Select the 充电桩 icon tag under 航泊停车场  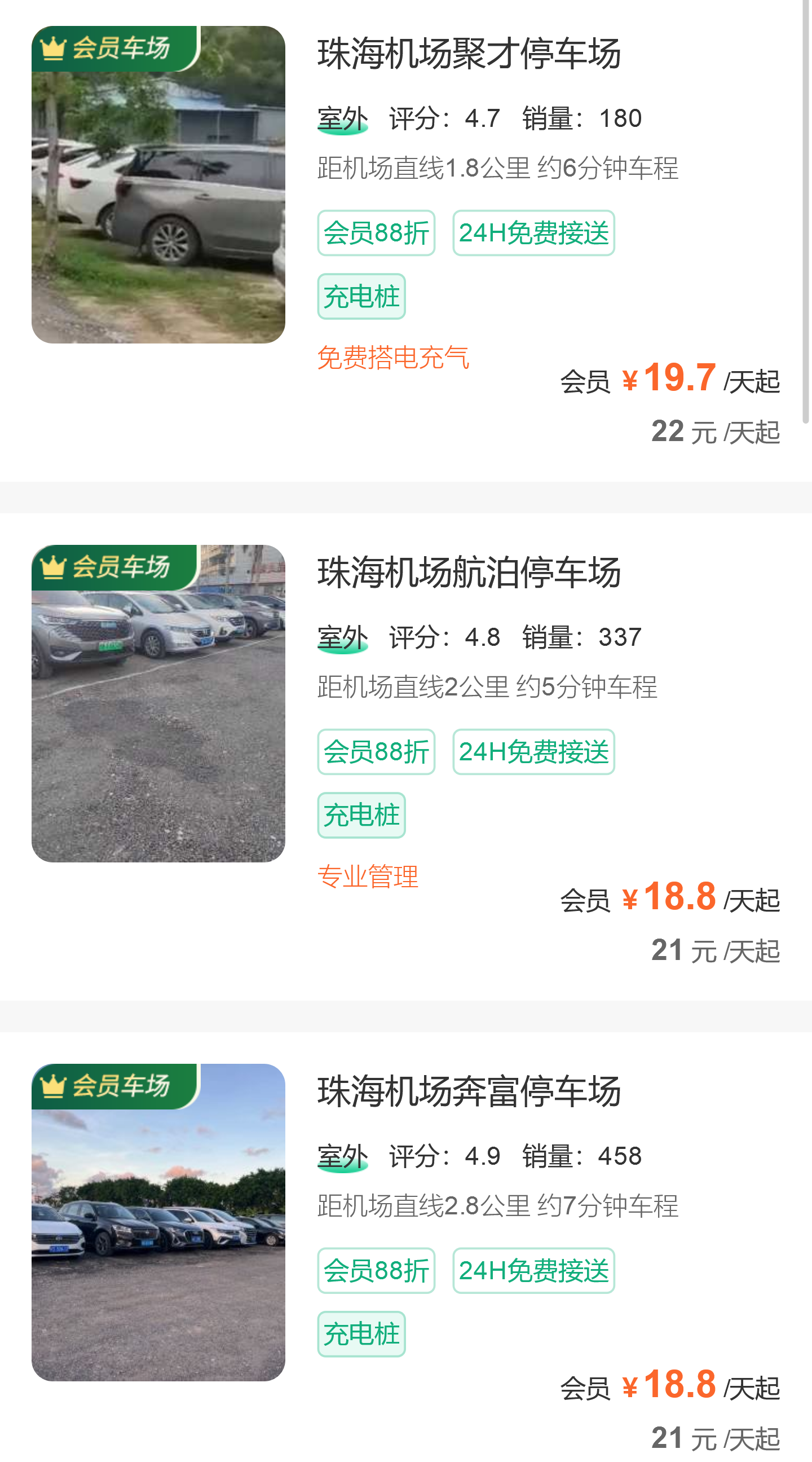[361, 816]
